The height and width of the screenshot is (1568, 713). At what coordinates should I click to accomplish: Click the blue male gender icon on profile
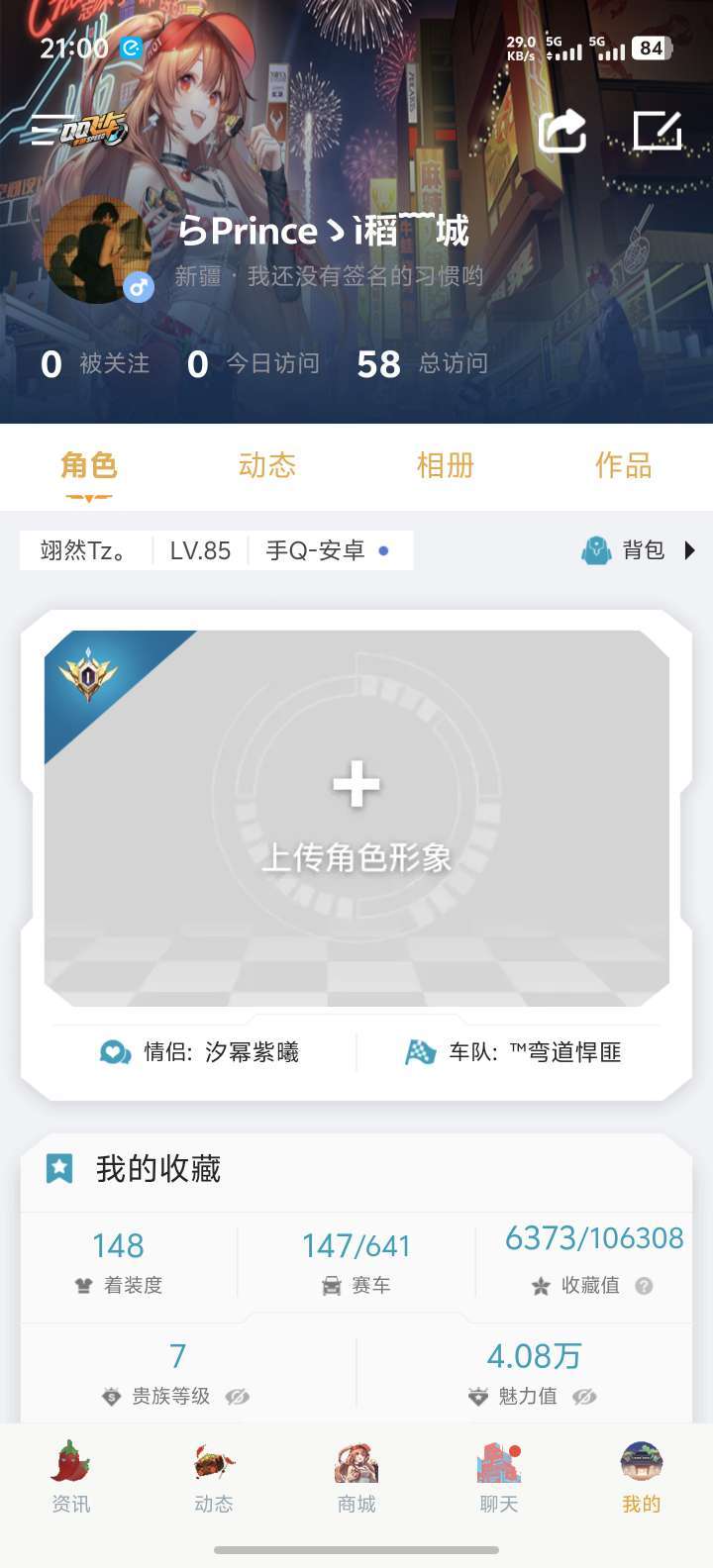(138, 287)
